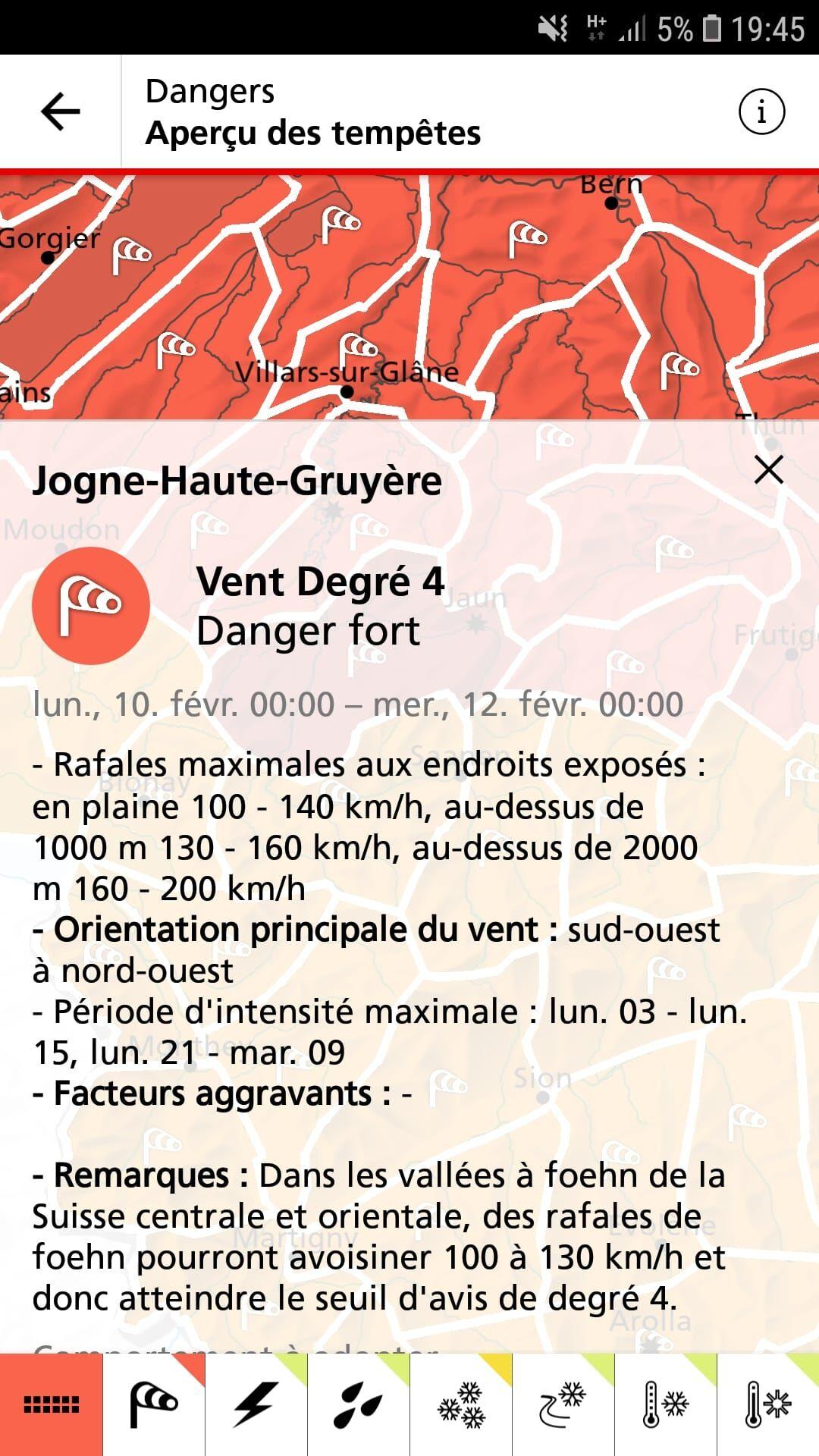The height and width of the screenshot is (1456, 819).
Task: Switch to the frost thermometer tab
Action: point(666,1404)
